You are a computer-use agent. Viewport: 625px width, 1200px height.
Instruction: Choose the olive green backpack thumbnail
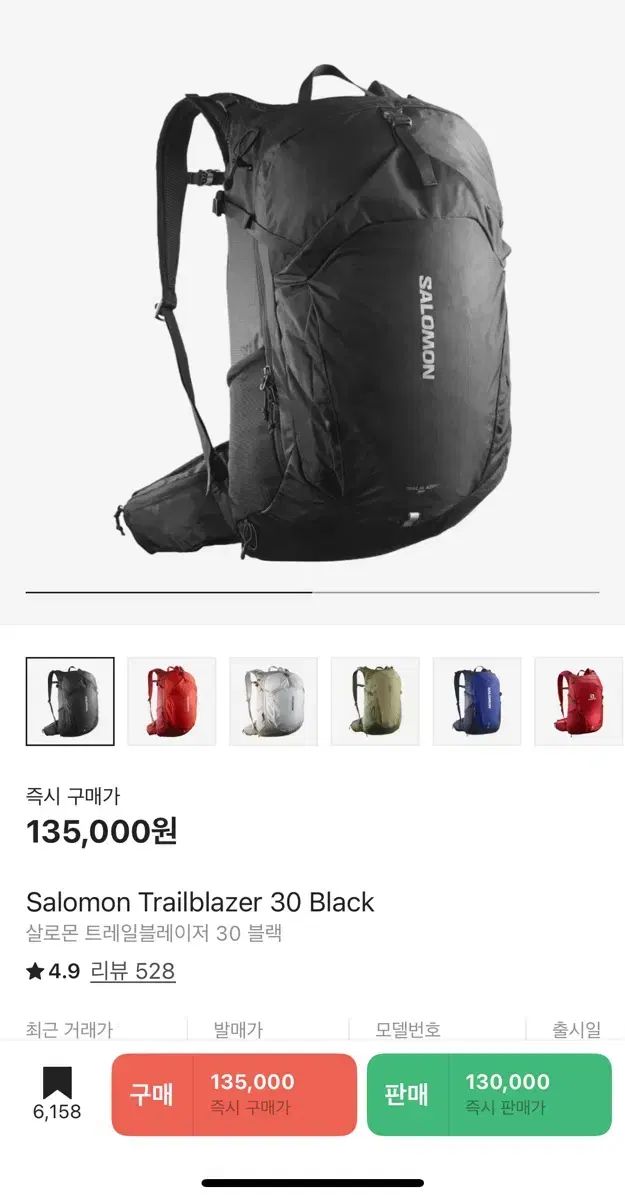pos(375,701)
